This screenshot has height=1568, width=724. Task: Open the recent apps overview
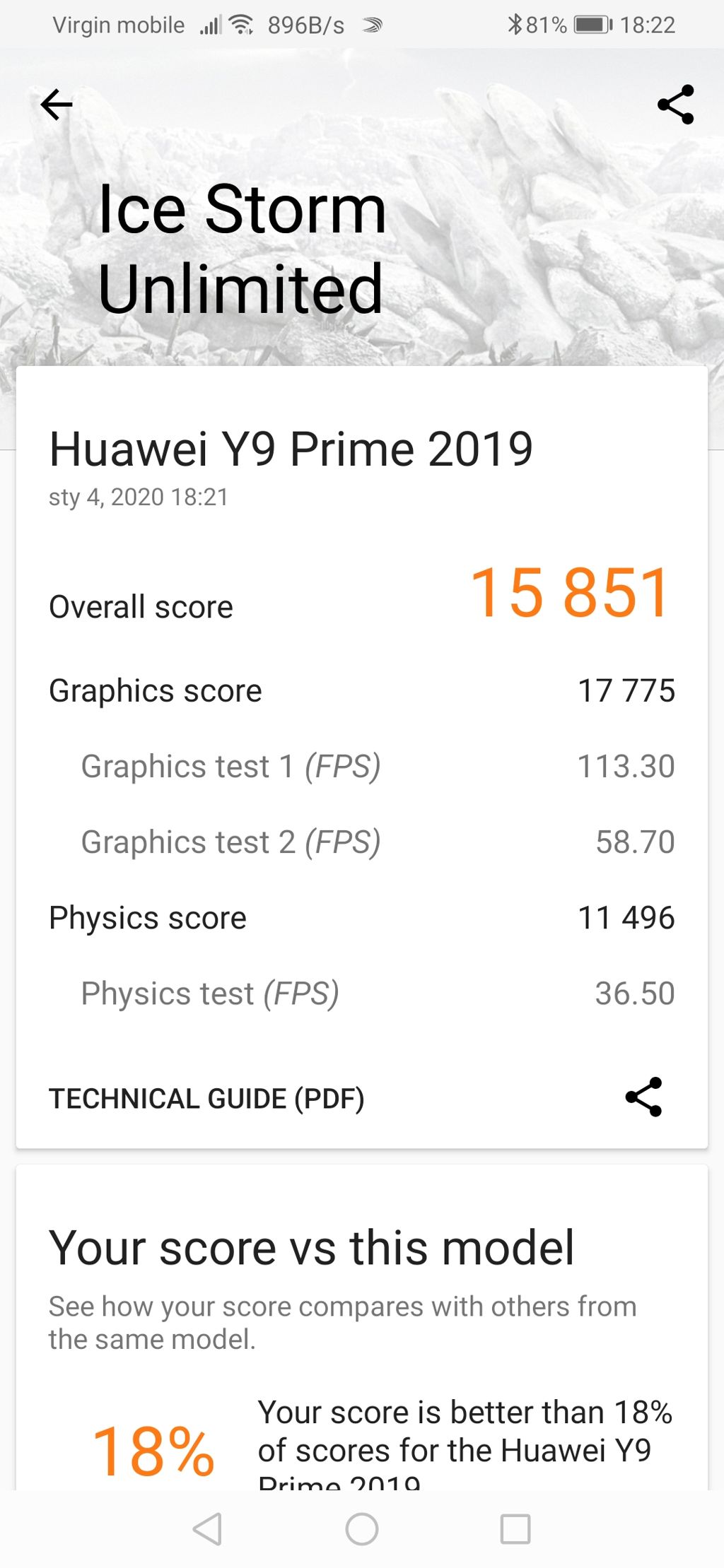point(515,1530)
